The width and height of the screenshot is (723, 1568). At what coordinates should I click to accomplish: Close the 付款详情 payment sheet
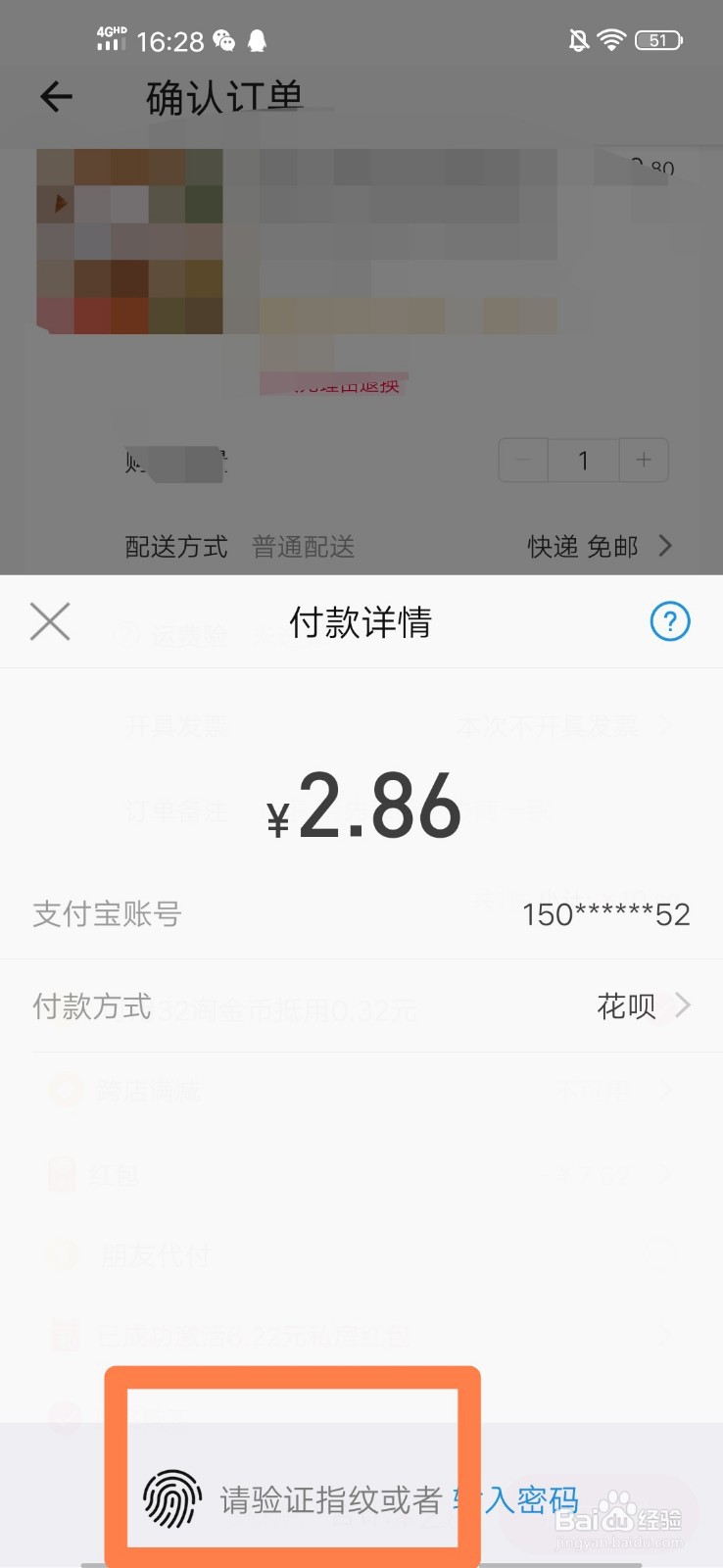point(50,621)
